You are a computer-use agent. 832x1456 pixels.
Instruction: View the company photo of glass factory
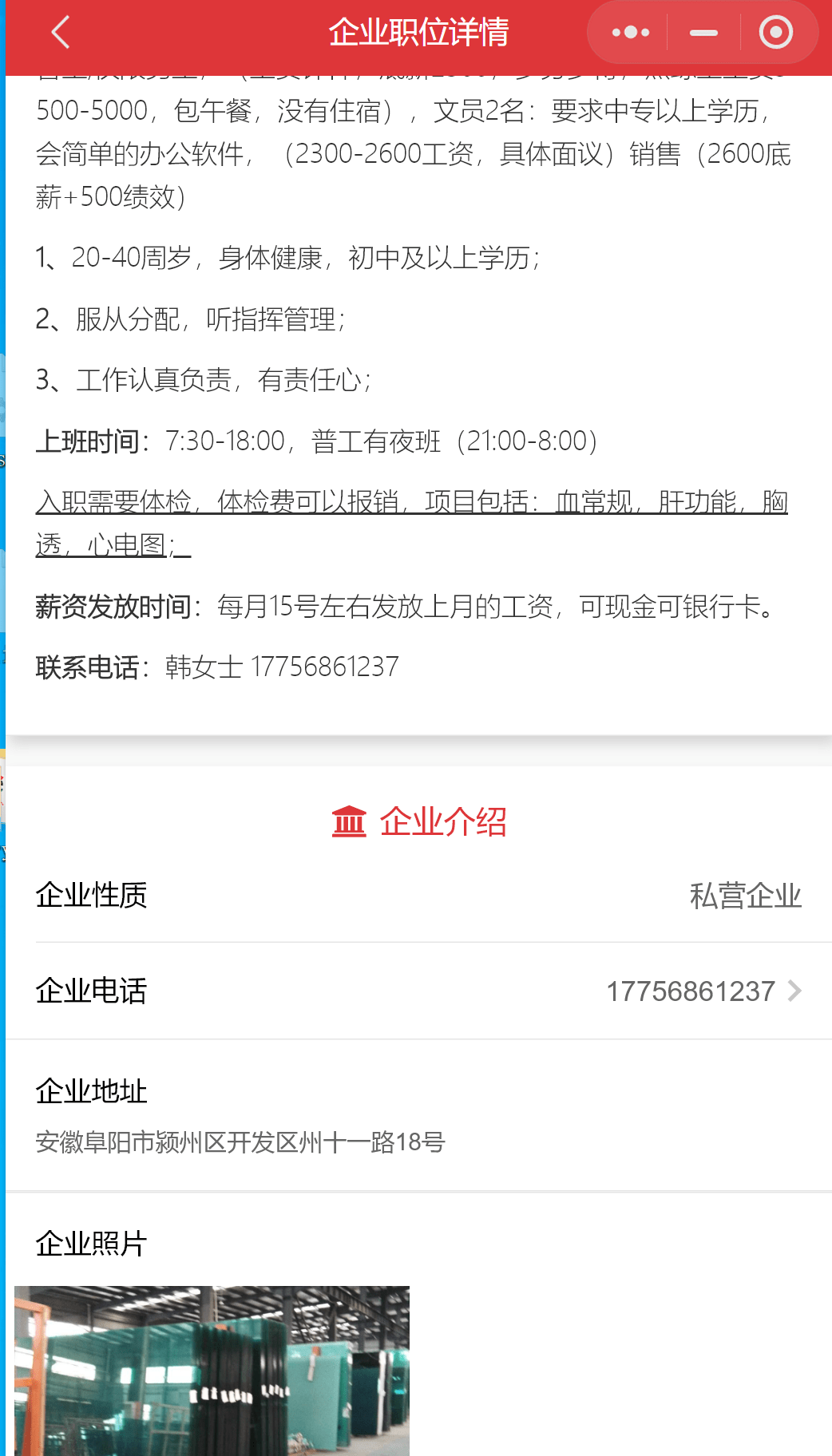(x=212, y=1370)
